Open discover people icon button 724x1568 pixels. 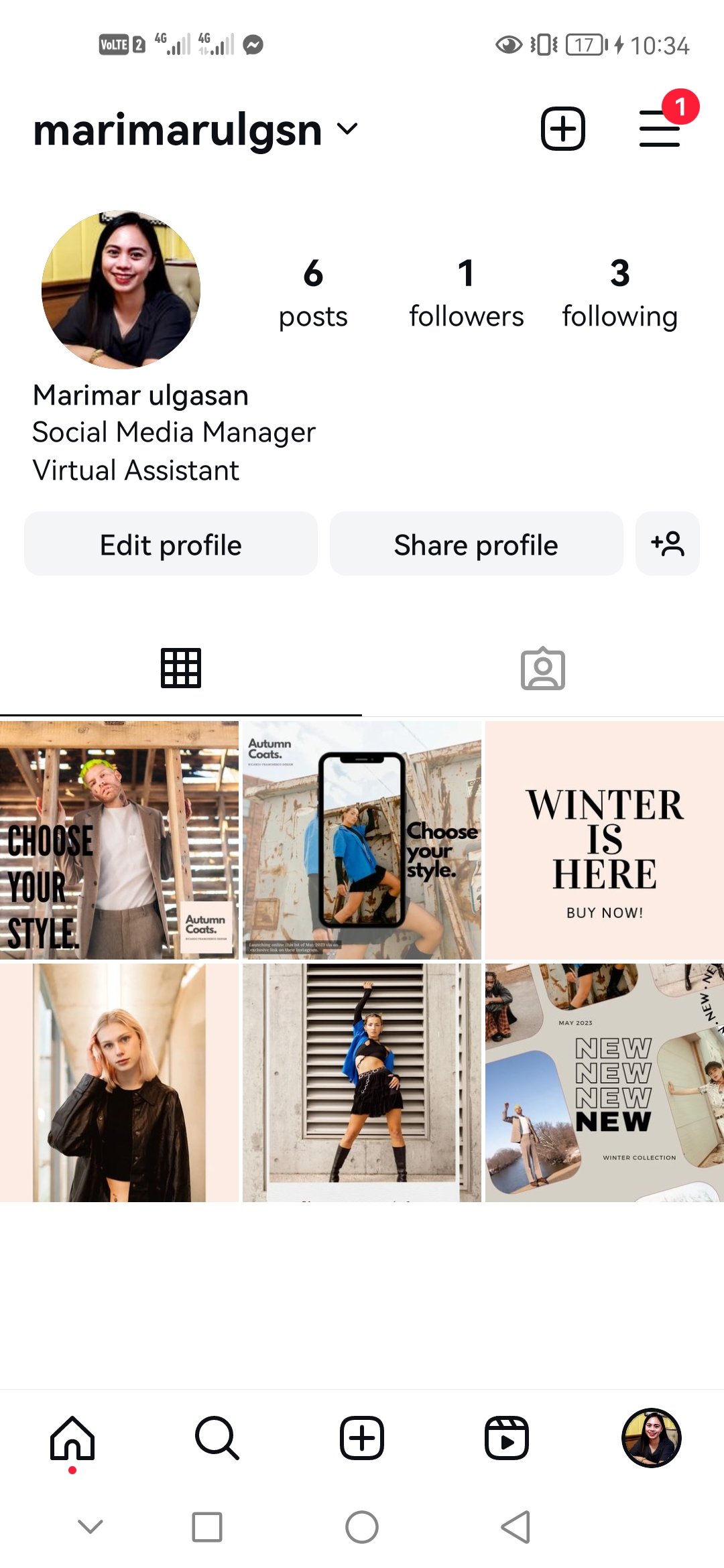[668, 544]
